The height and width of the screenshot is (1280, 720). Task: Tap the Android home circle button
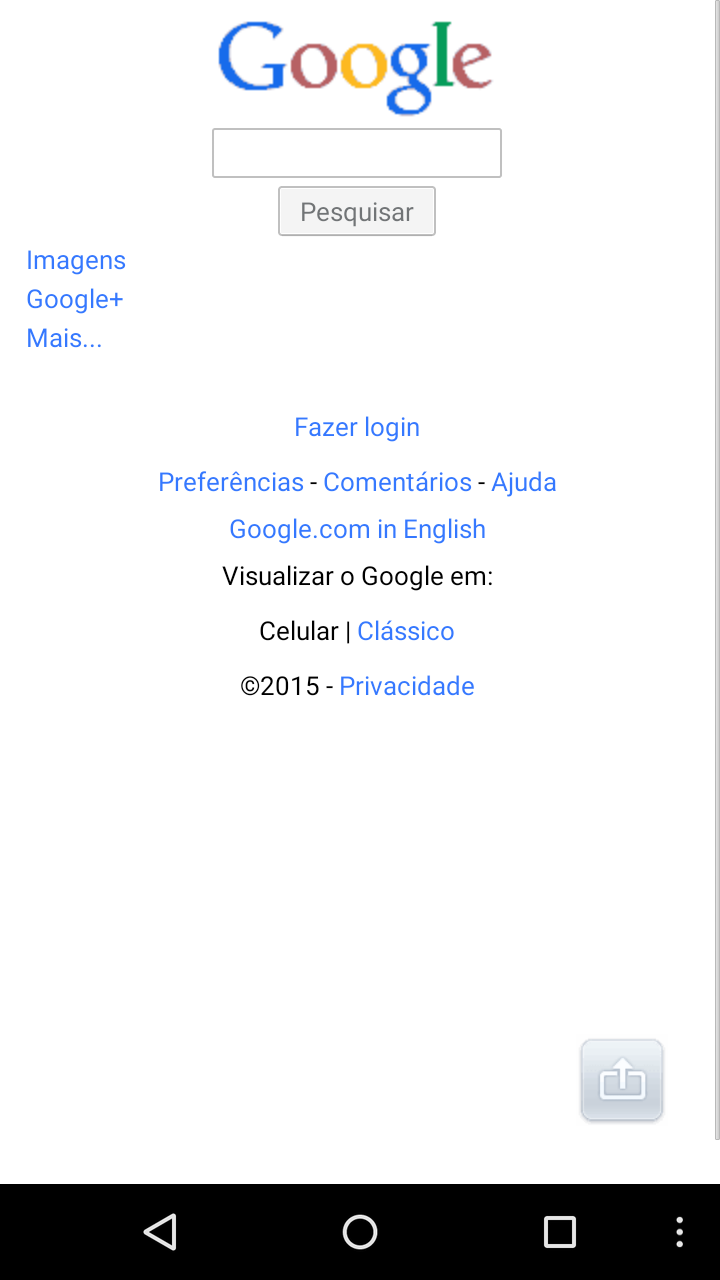(x=360, y=1232)
